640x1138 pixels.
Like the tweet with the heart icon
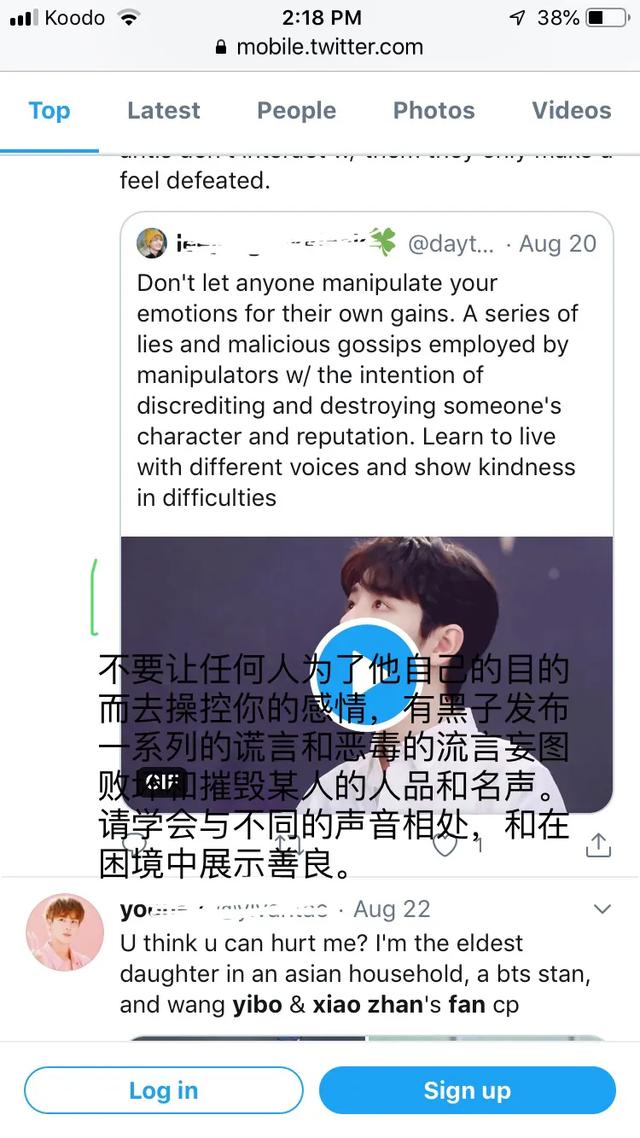click(444, 845)
